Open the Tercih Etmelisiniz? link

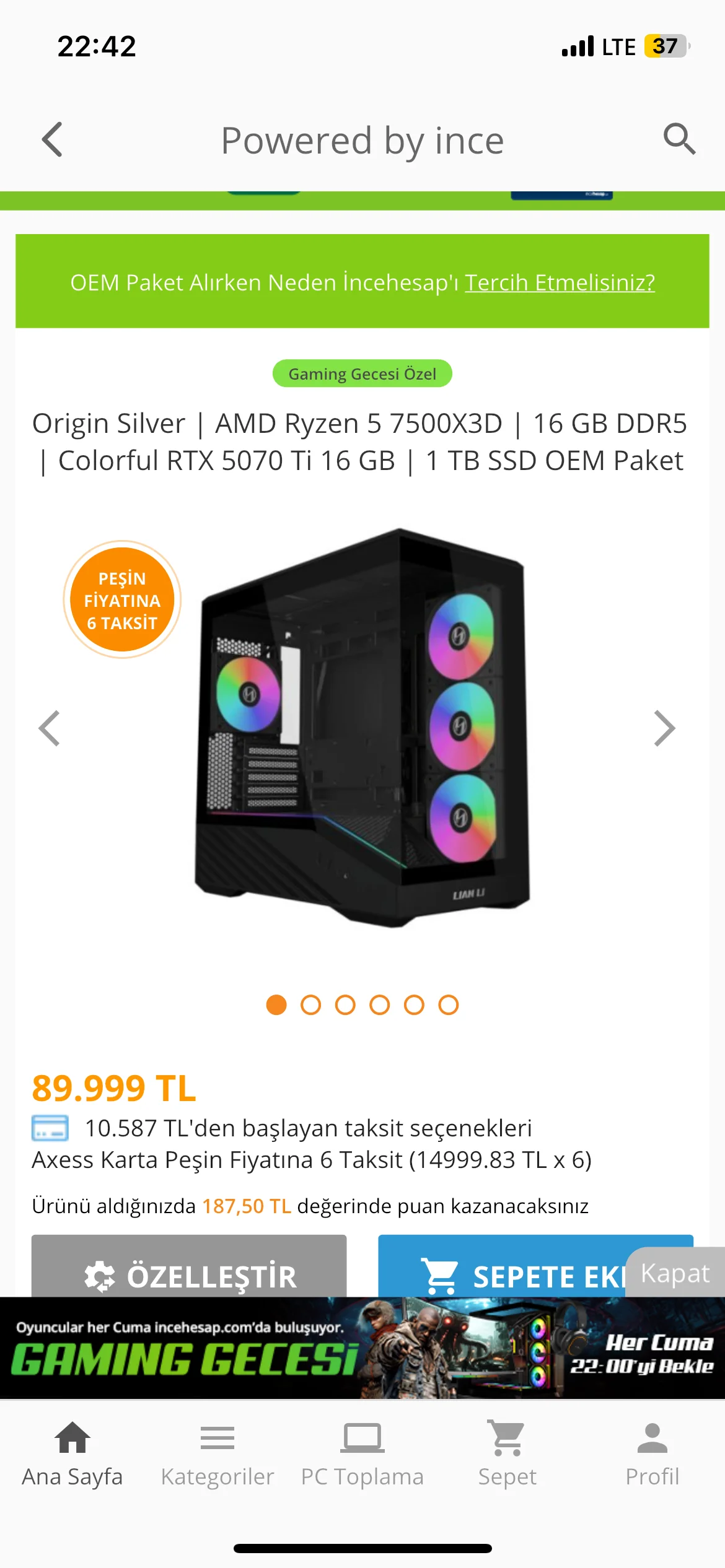(x=560, y=282)
